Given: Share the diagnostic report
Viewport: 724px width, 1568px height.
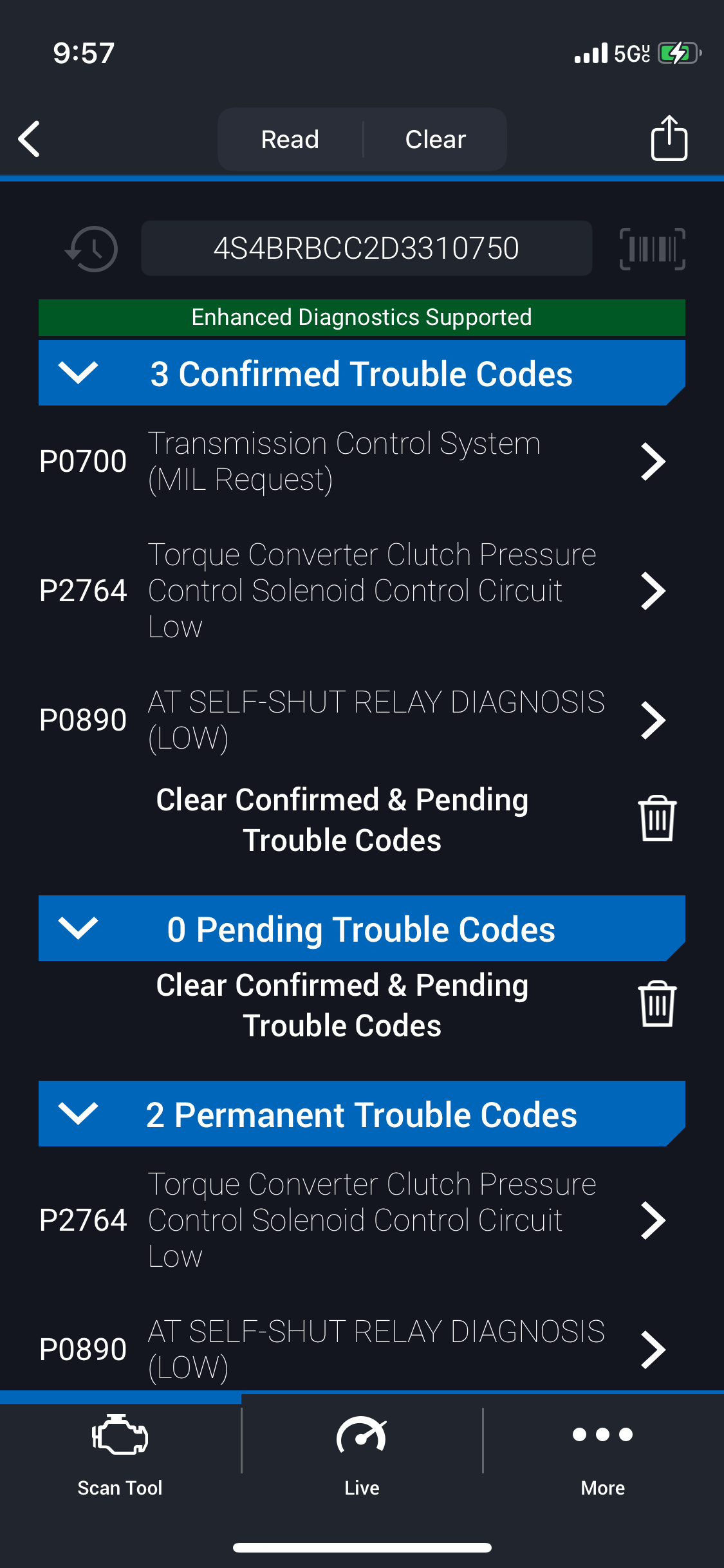Looking at the screenshot, I should click(669, 138).
